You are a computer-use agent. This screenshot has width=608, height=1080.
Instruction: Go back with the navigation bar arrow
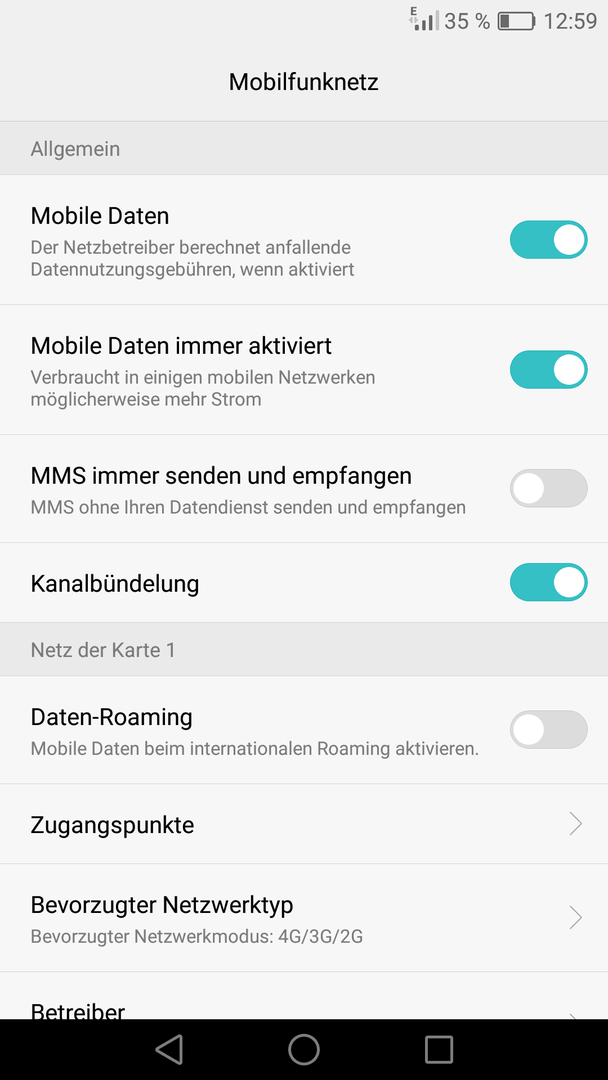(x=169, y=1050)
